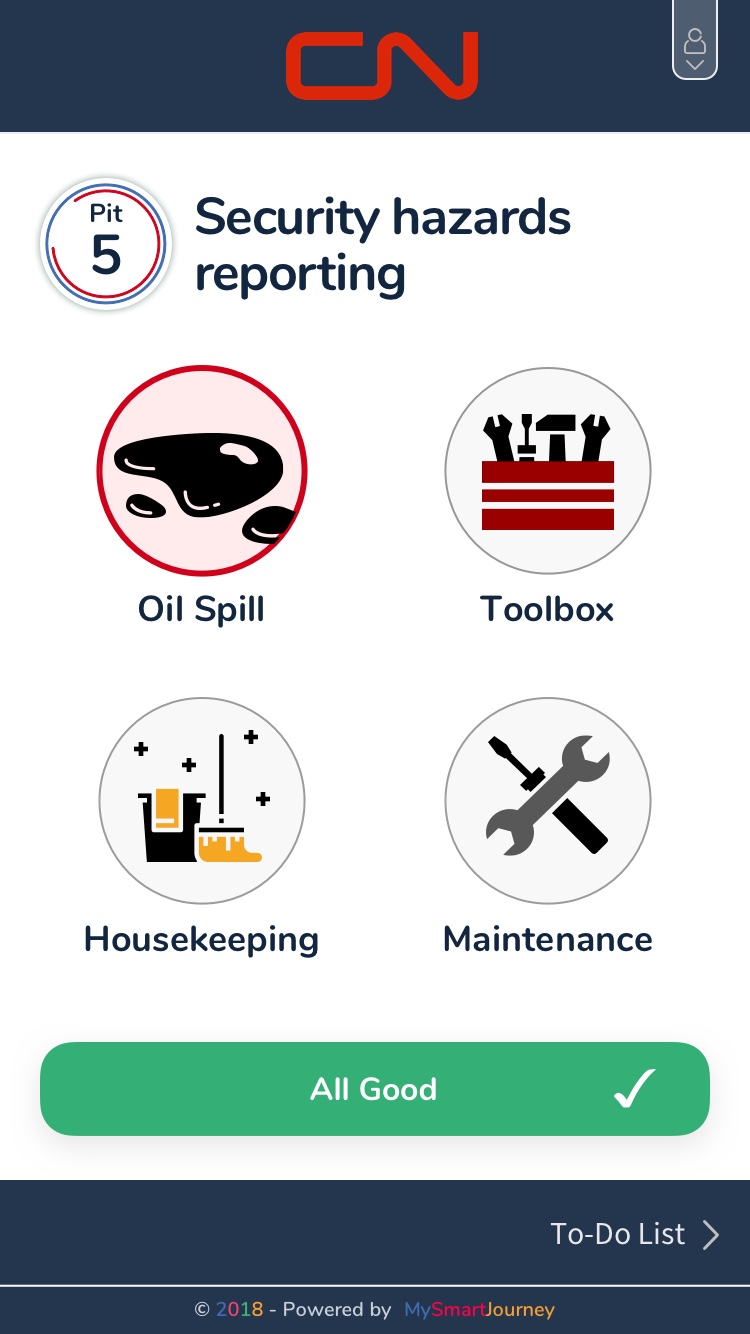Report a Housekeeping hazard
The width and height of the screenshot is (750, 1334).
[x=202, y=801]
